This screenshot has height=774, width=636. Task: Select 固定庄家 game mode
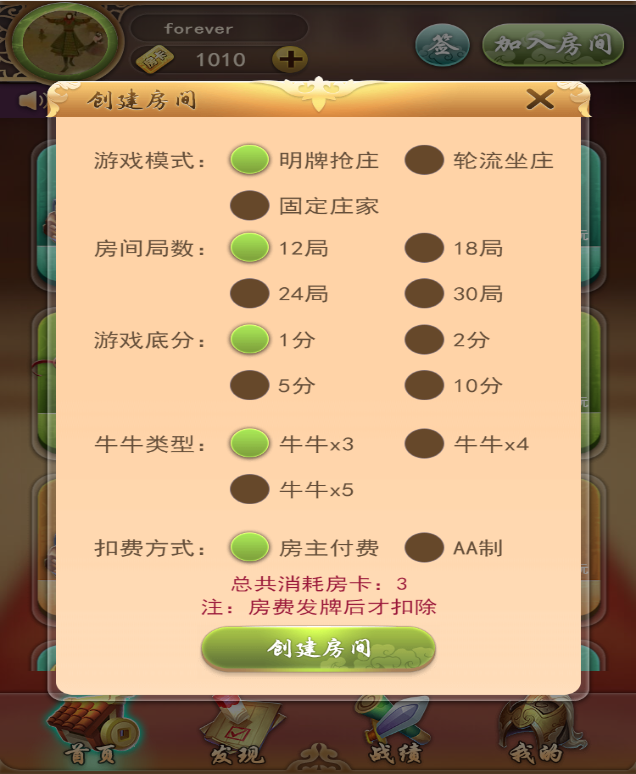[250, 206]
